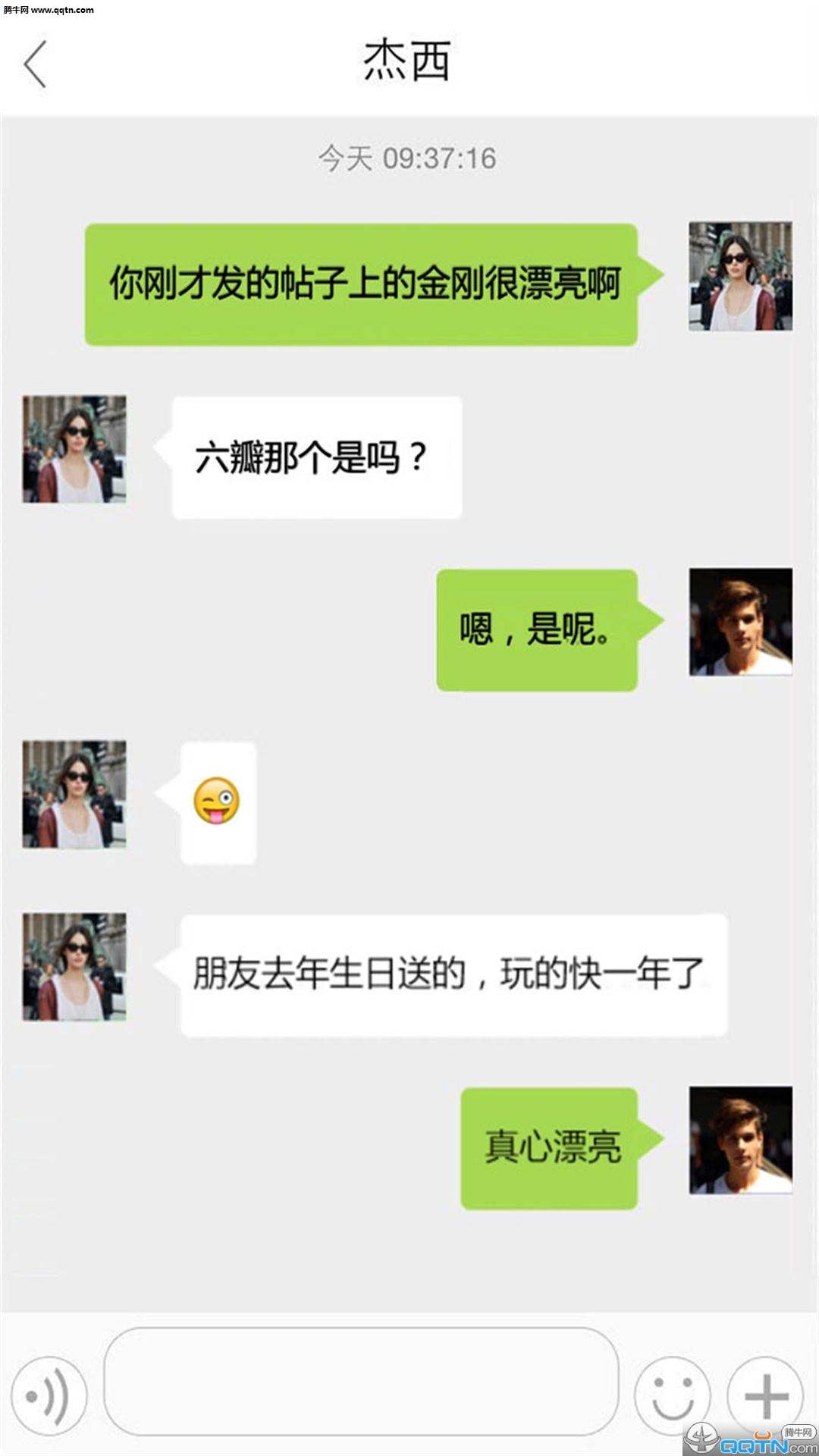The width and height of the screenshot is (819, 1456).
Task: Tap the voice message icon
Action: (x=49, y=1395)
